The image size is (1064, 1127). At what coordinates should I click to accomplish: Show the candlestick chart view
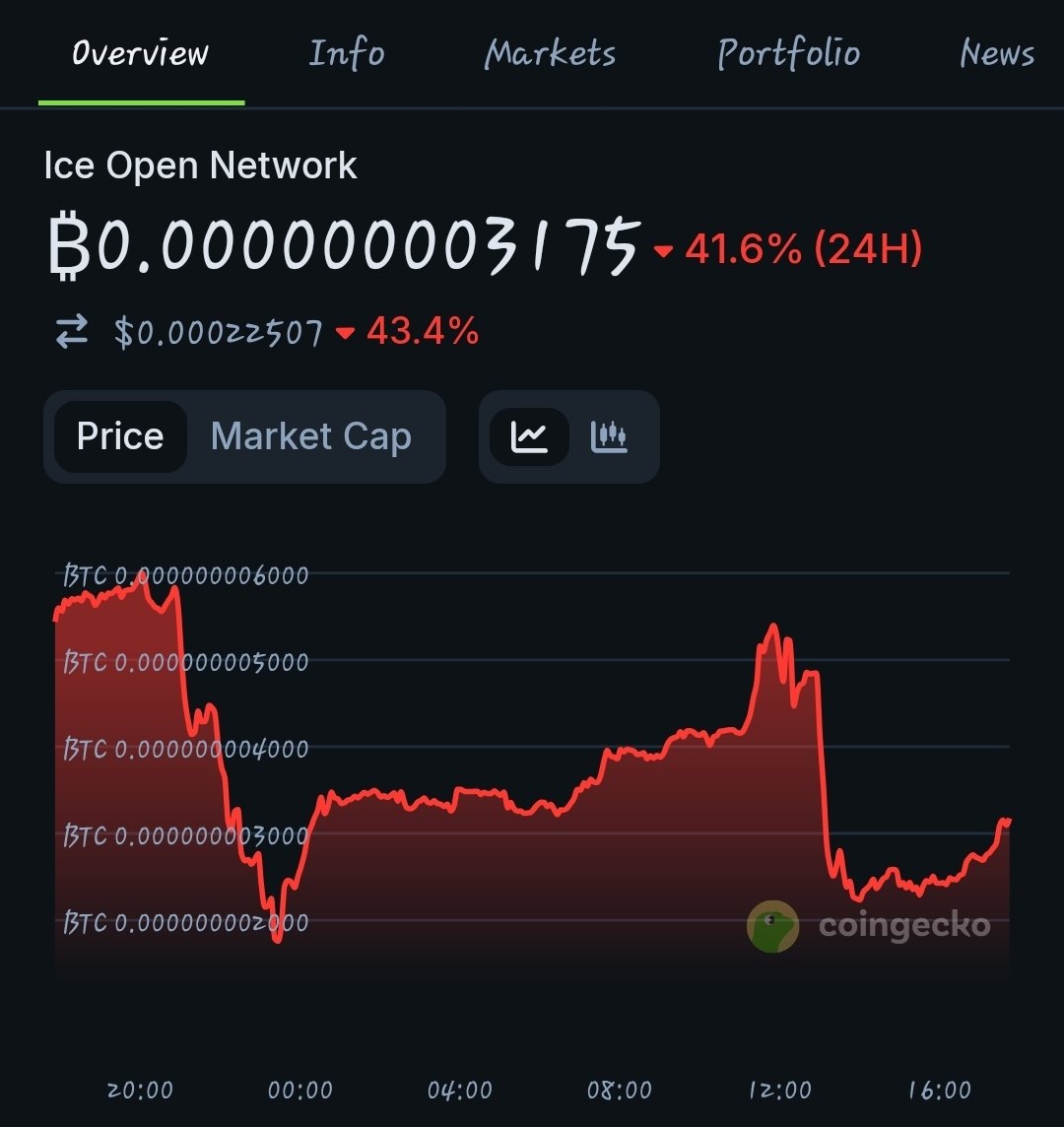609,436
